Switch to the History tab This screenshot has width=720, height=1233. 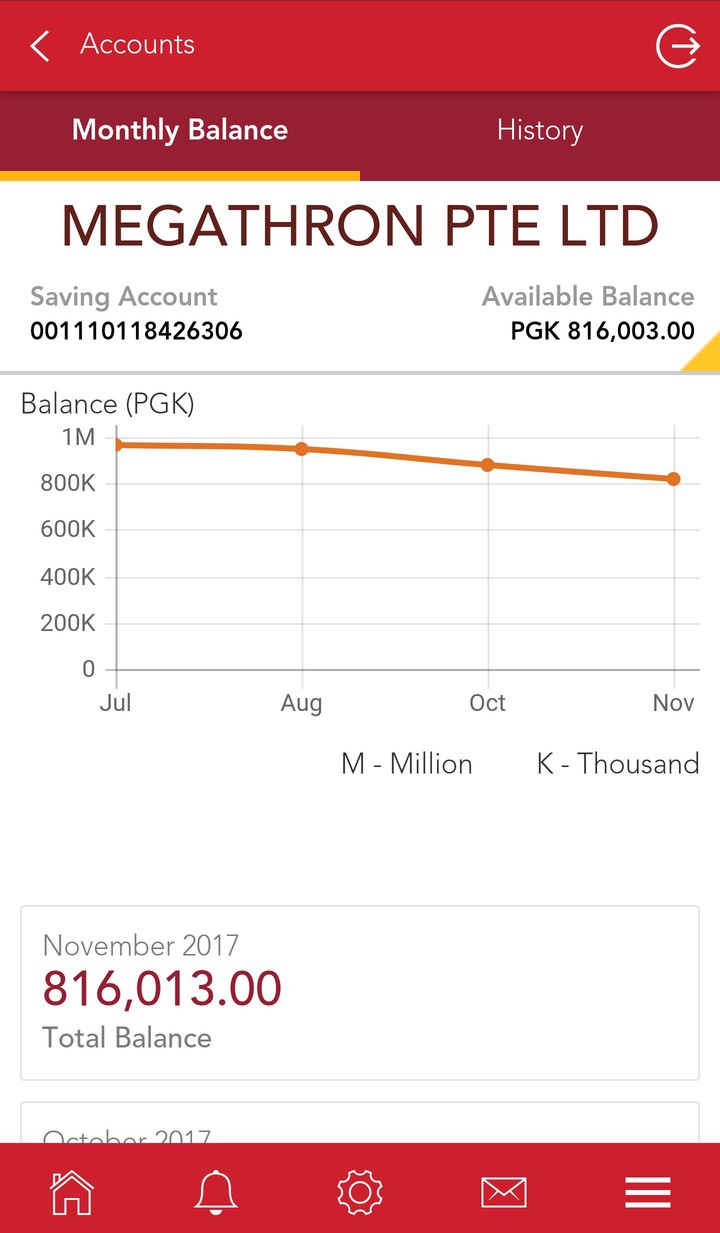coord(539,130)
